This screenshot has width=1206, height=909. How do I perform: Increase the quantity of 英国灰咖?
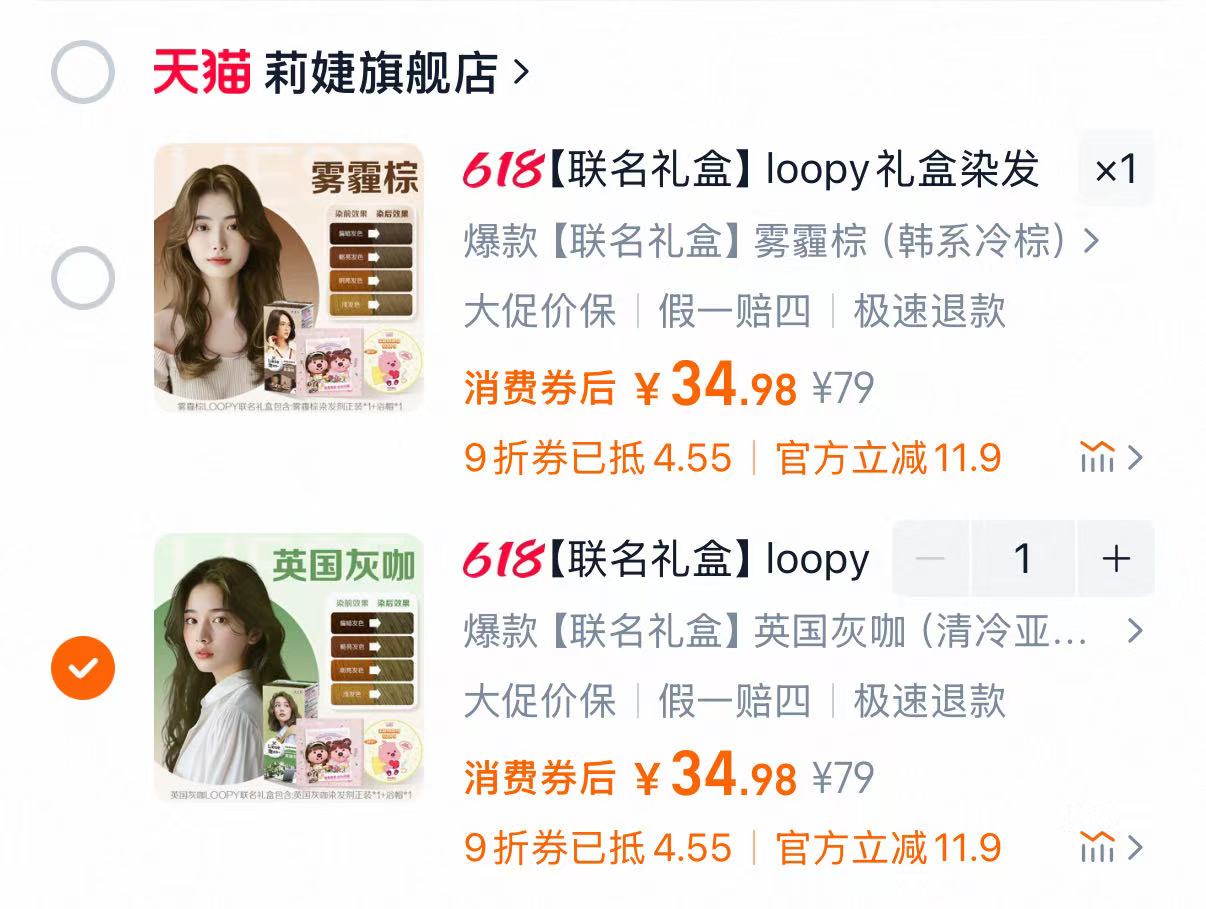pyautogui.click(x=1115, y=559)
